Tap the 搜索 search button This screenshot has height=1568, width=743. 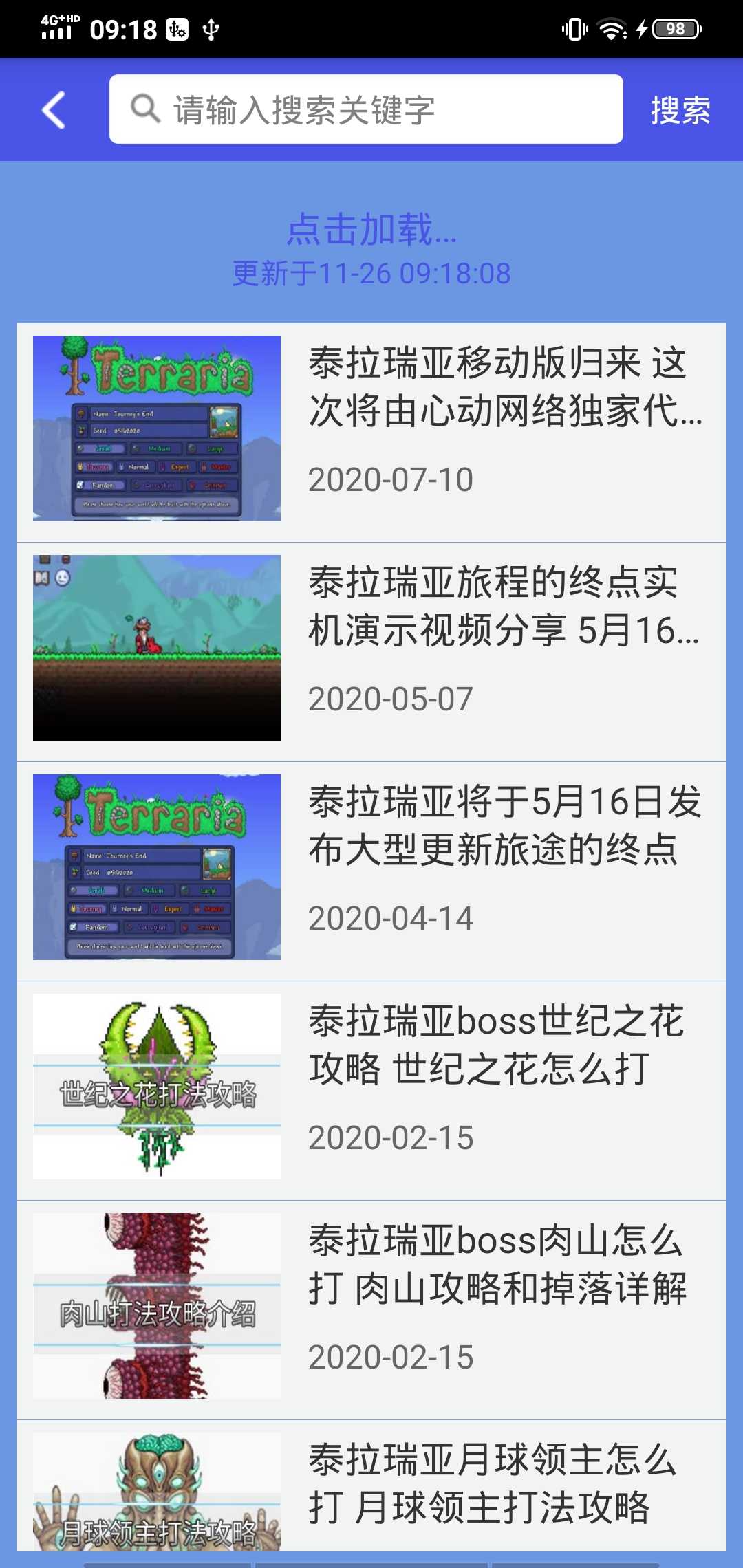[x=680, y=110]
